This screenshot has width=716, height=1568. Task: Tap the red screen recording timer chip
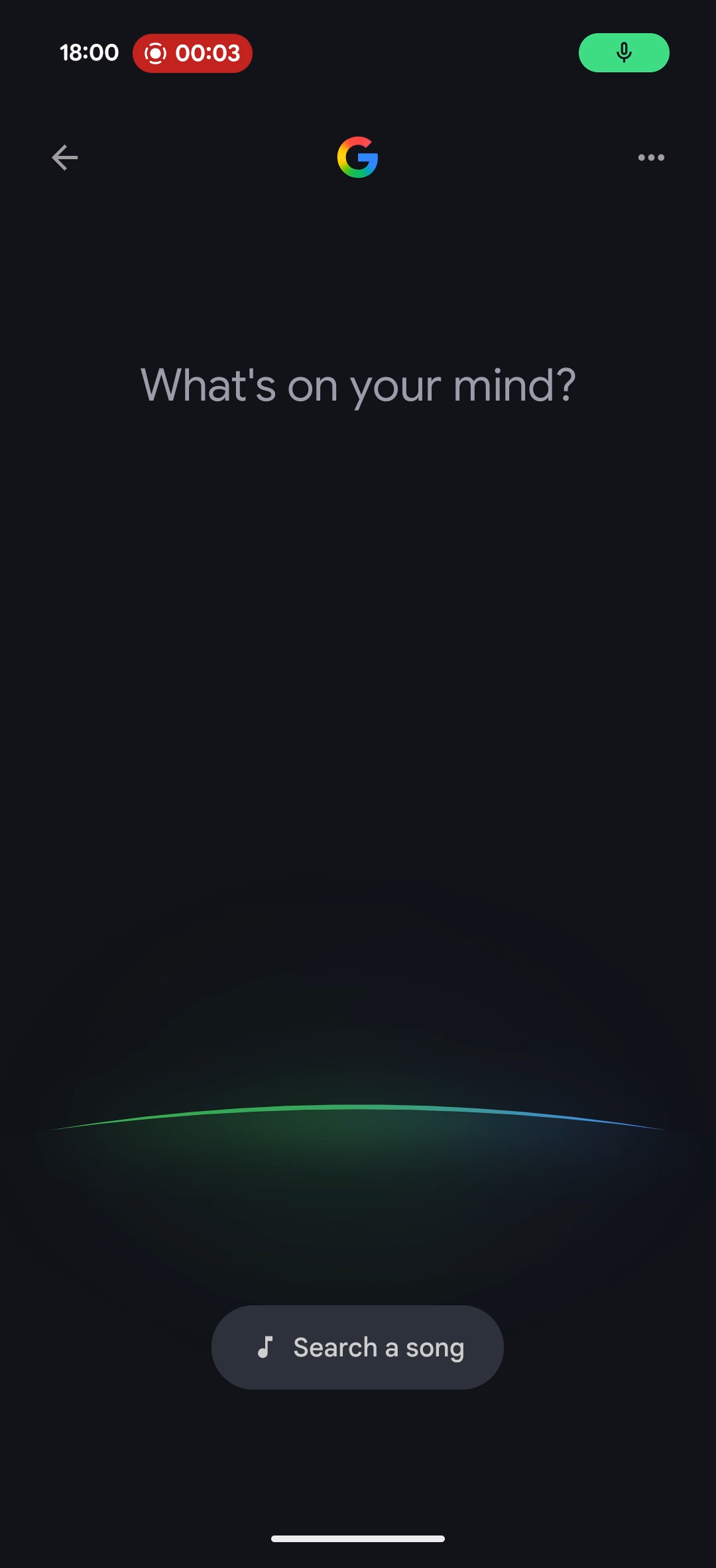pyautogui.click(x=192, y=53)
